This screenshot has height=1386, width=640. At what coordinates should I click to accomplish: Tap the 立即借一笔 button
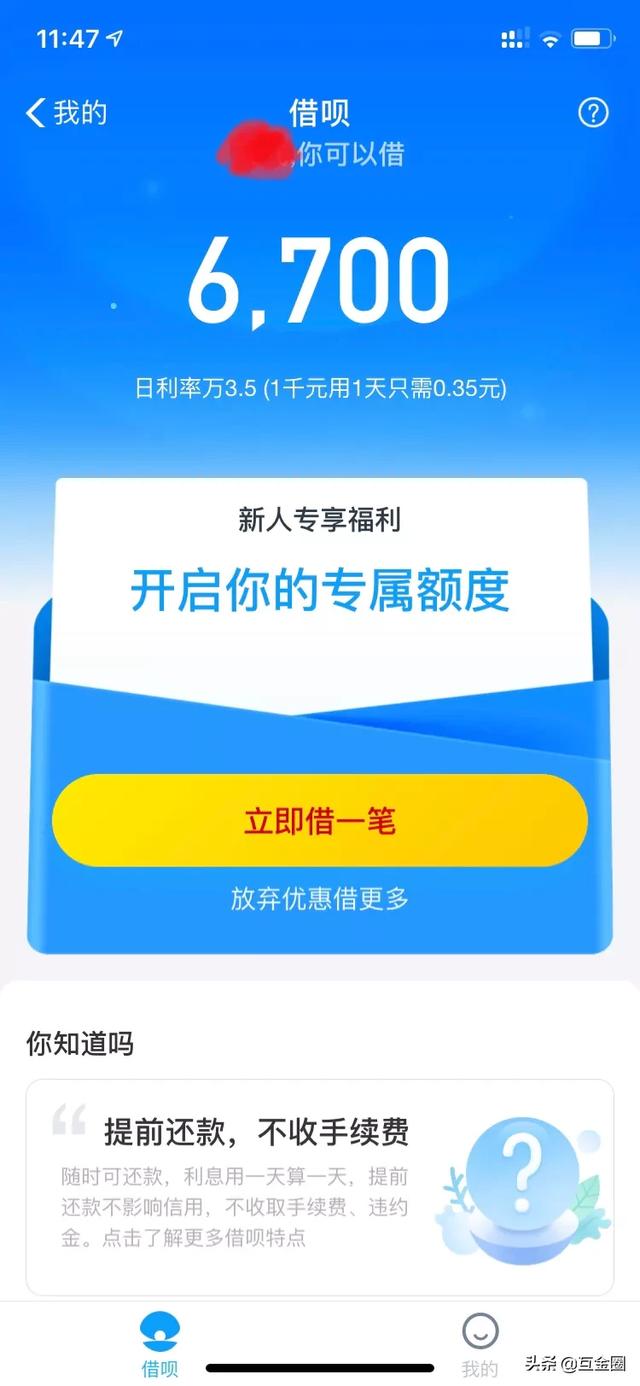pos(320,821)
